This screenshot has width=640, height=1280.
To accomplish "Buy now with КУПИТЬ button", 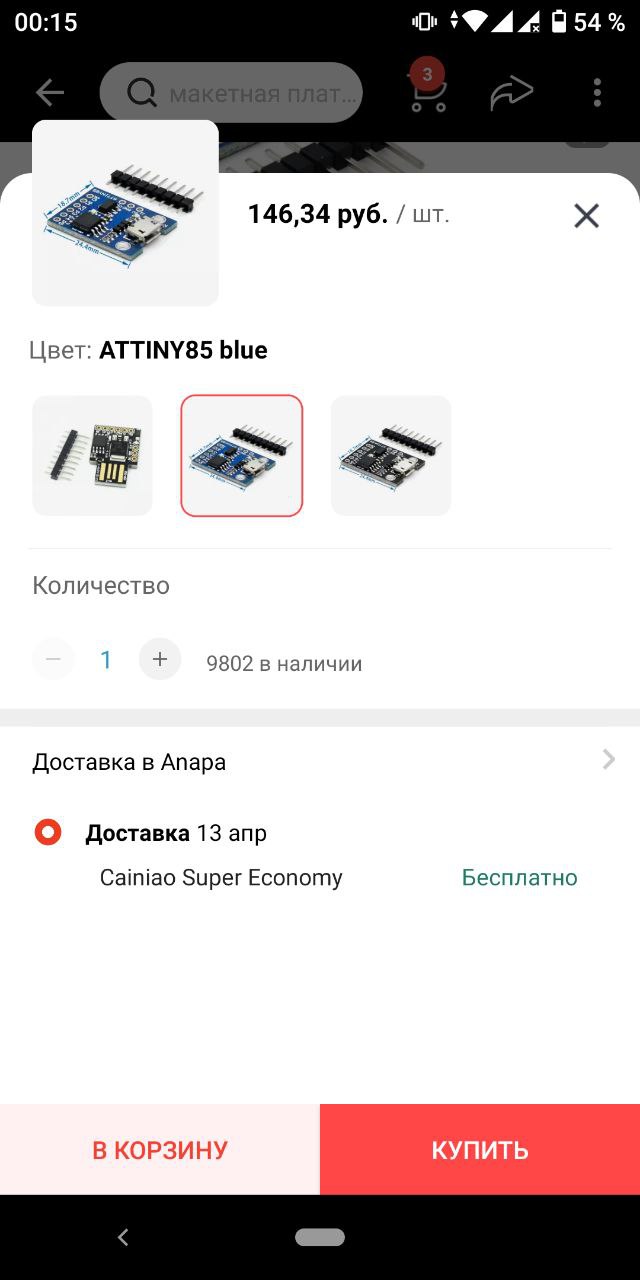I will (480, 1149).
